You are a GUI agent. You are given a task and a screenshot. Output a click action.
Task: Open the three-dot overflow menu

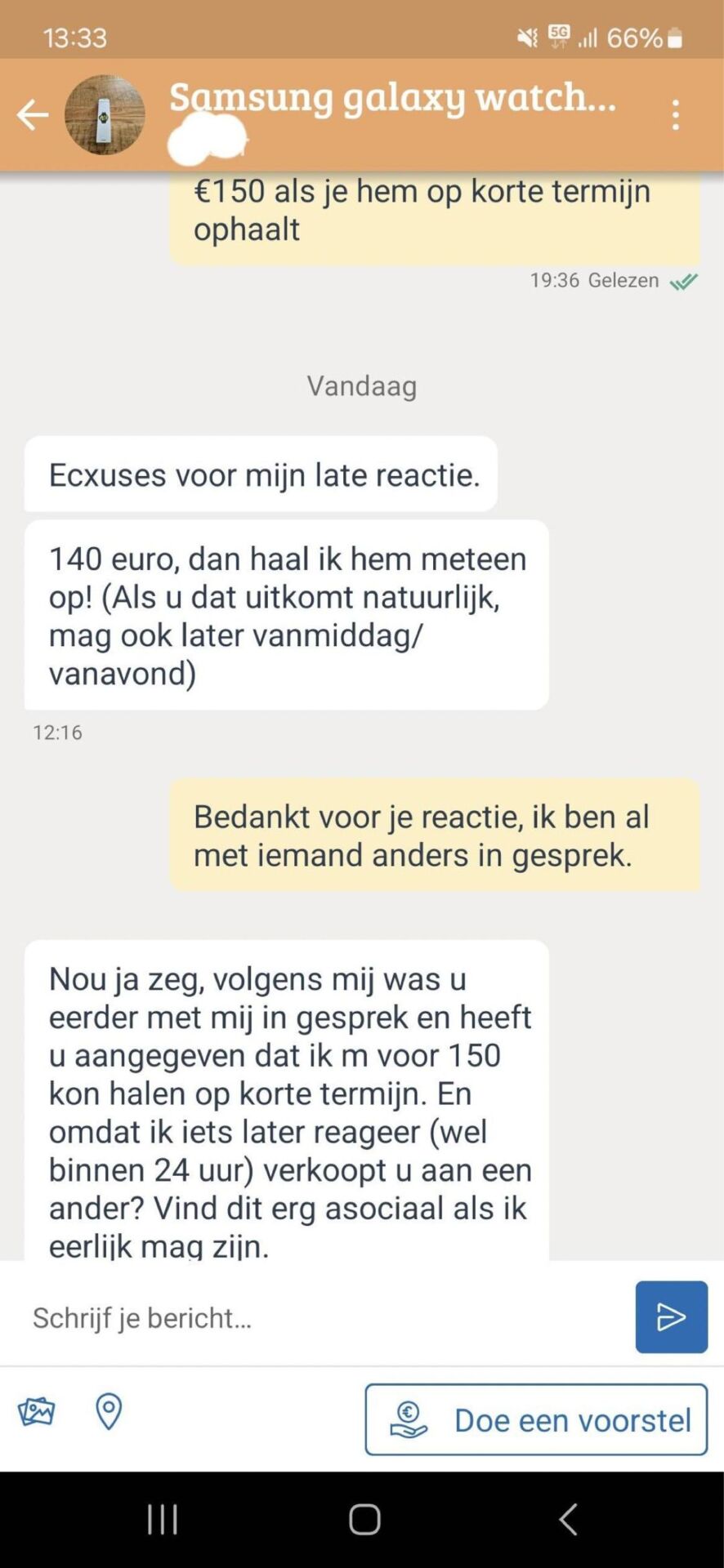[675, 115]
